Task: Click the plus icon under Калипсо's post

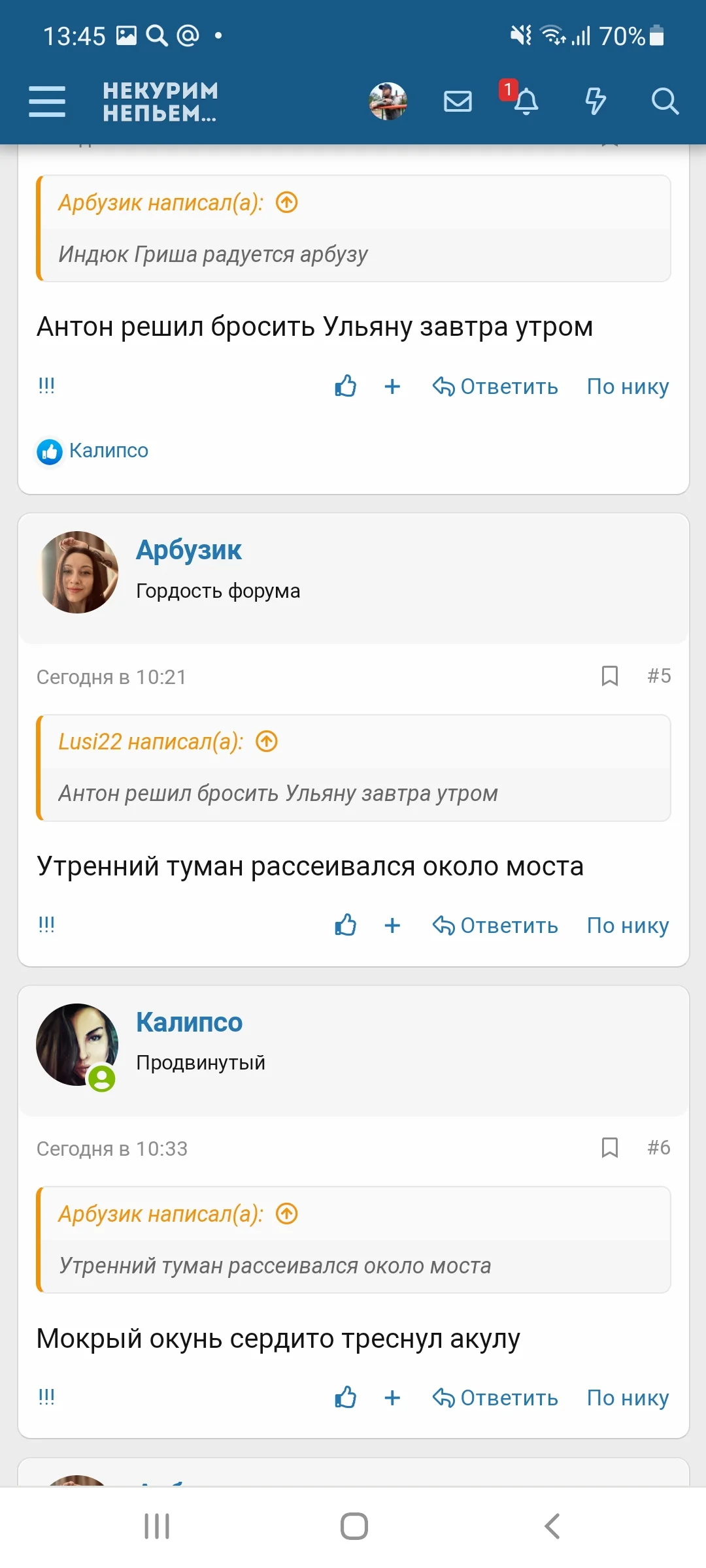Action: click(x=392, y=1398)
